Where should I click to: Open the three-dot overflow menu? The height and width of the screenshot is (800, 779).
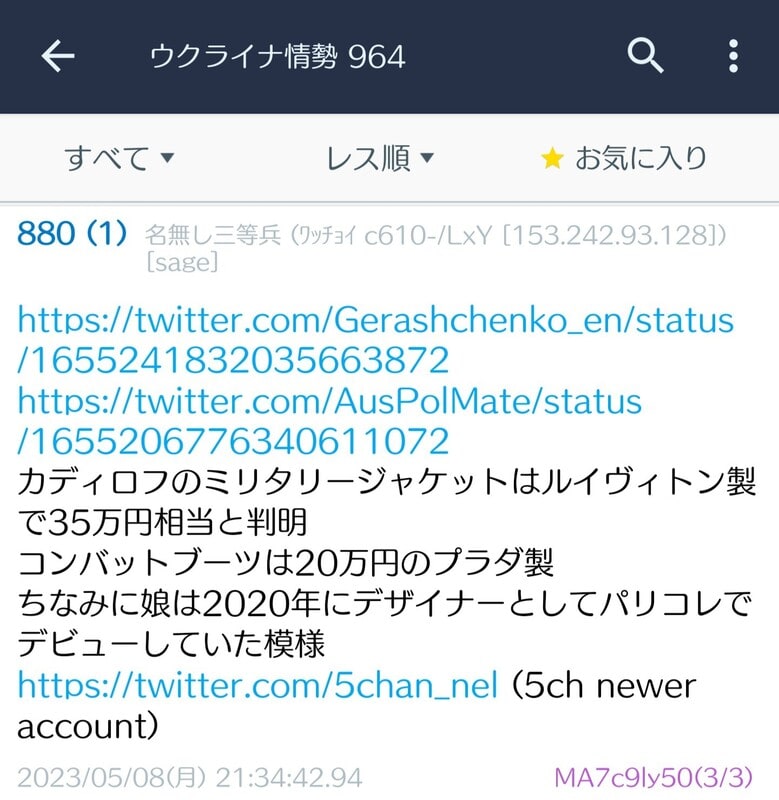733,56
